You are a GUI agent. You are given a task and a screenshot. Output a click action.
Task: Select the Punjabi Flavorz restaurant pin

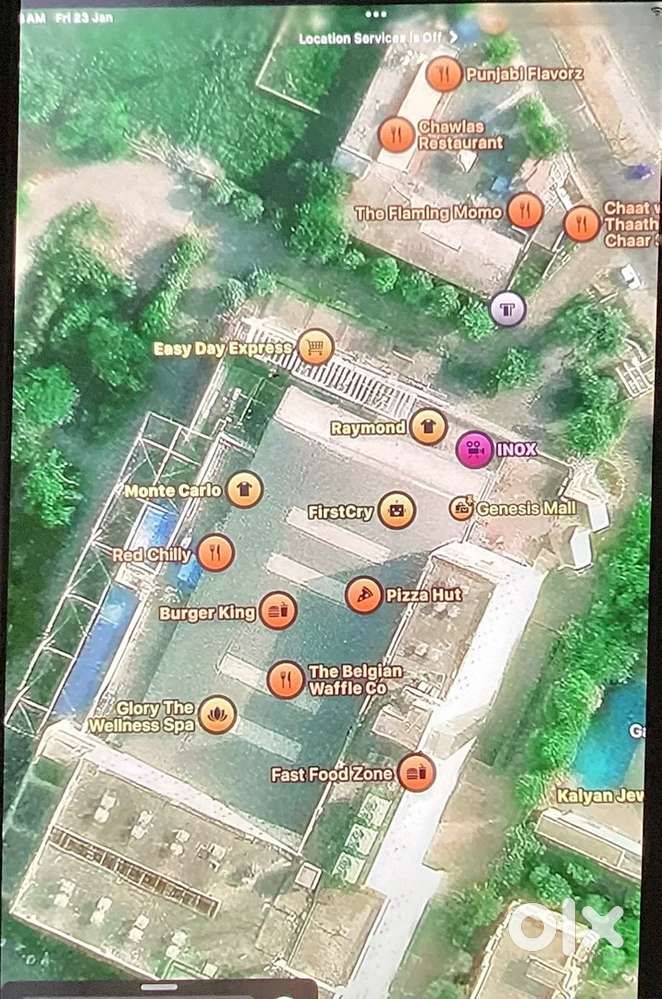[x=444, y=73]
